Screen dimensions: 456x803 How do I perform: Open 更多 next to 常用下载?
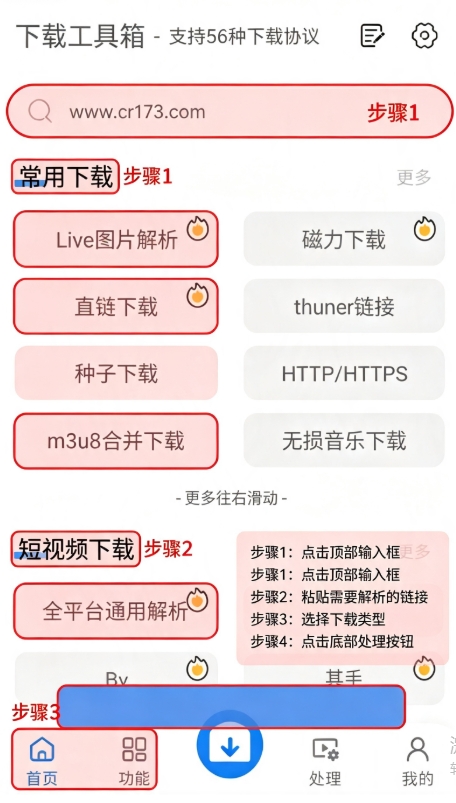(414, 177)
